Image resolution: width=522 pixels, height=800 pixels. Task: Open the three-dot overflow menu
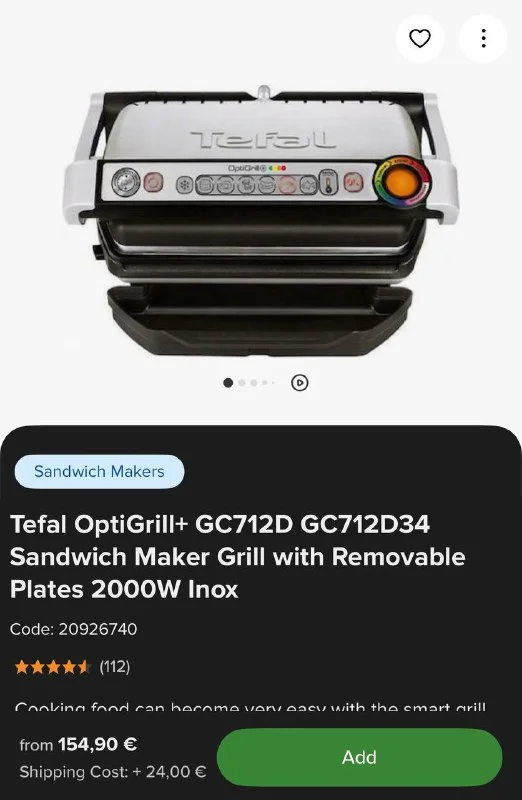483,38
